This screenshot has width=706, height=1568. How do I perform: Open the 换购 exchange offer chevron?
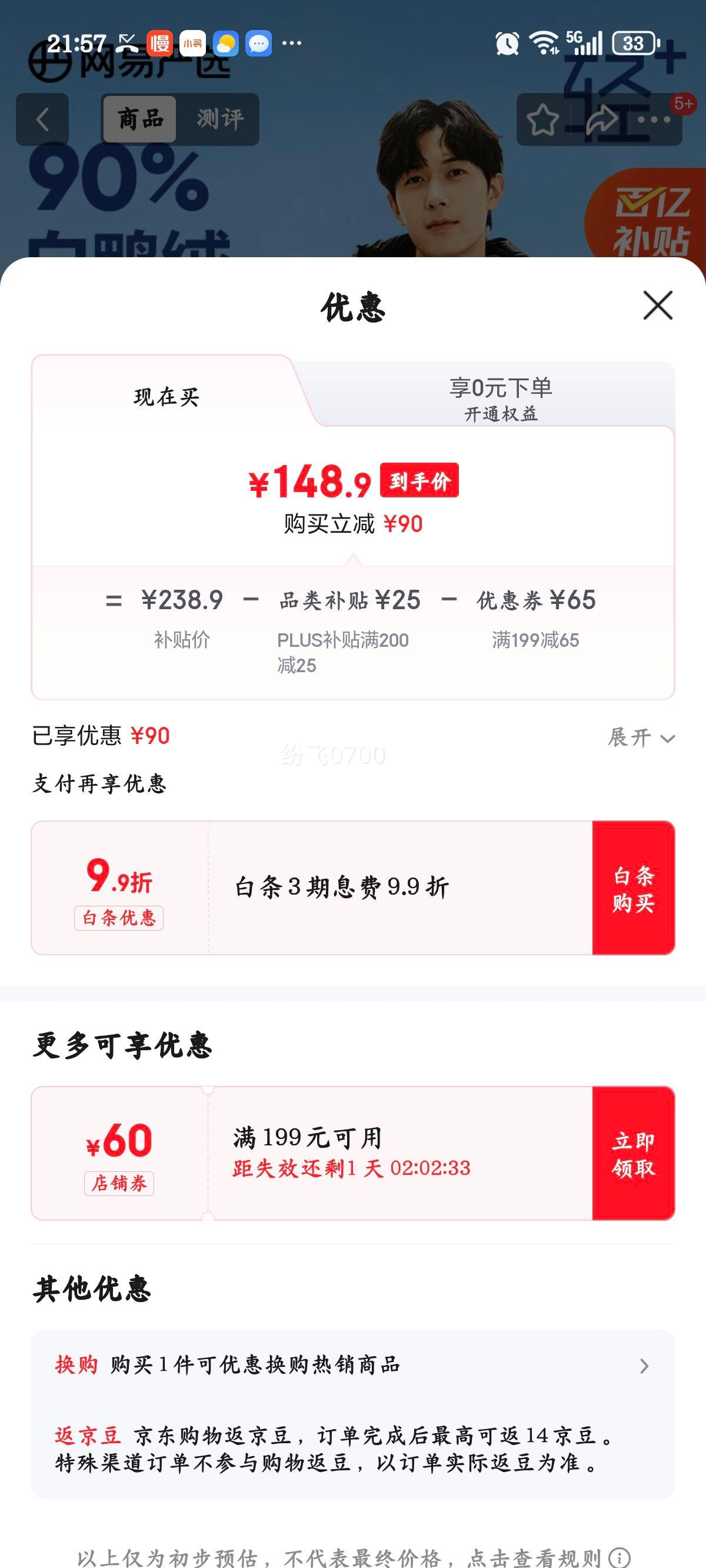[647, 1366]
